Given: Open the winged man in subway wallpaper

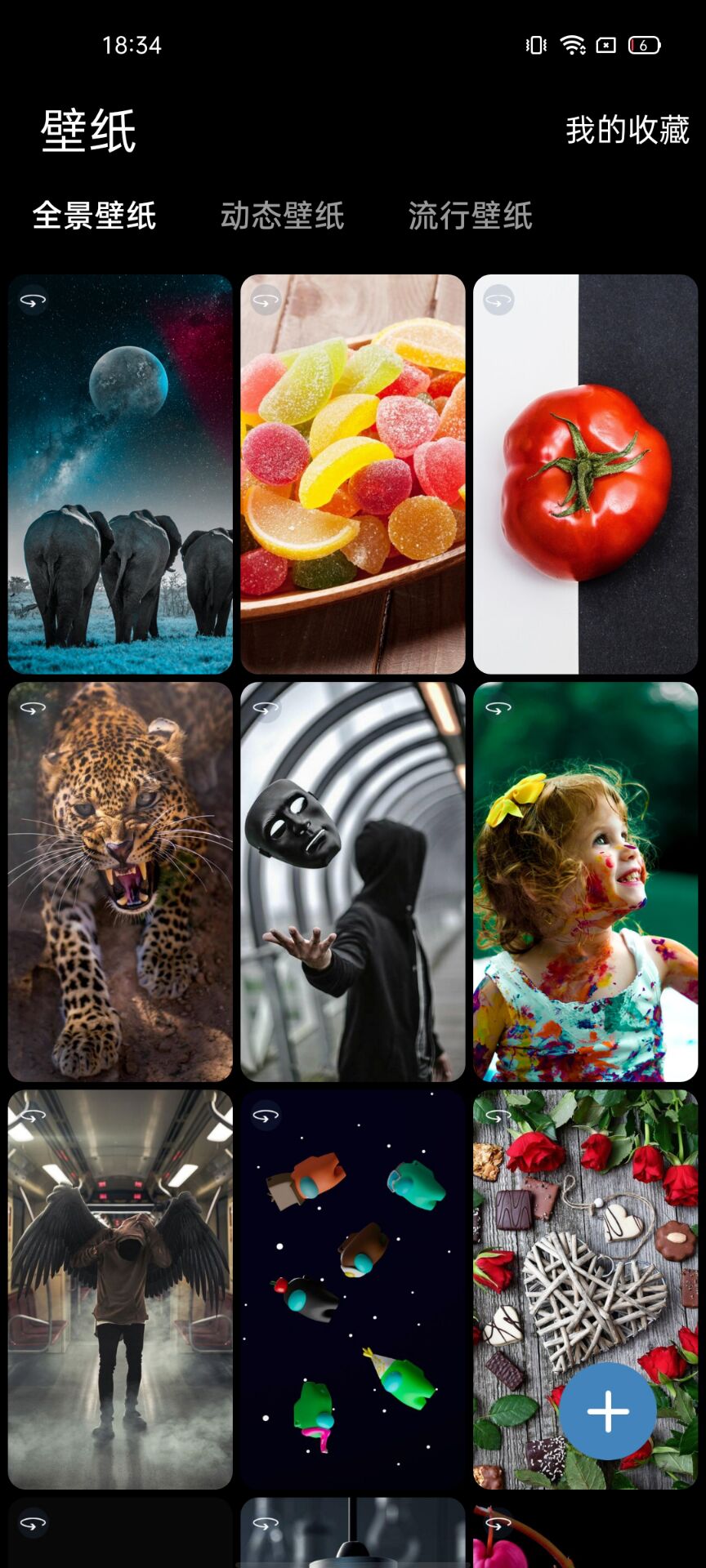Looking at the screenshot, I should [120, 1290].
